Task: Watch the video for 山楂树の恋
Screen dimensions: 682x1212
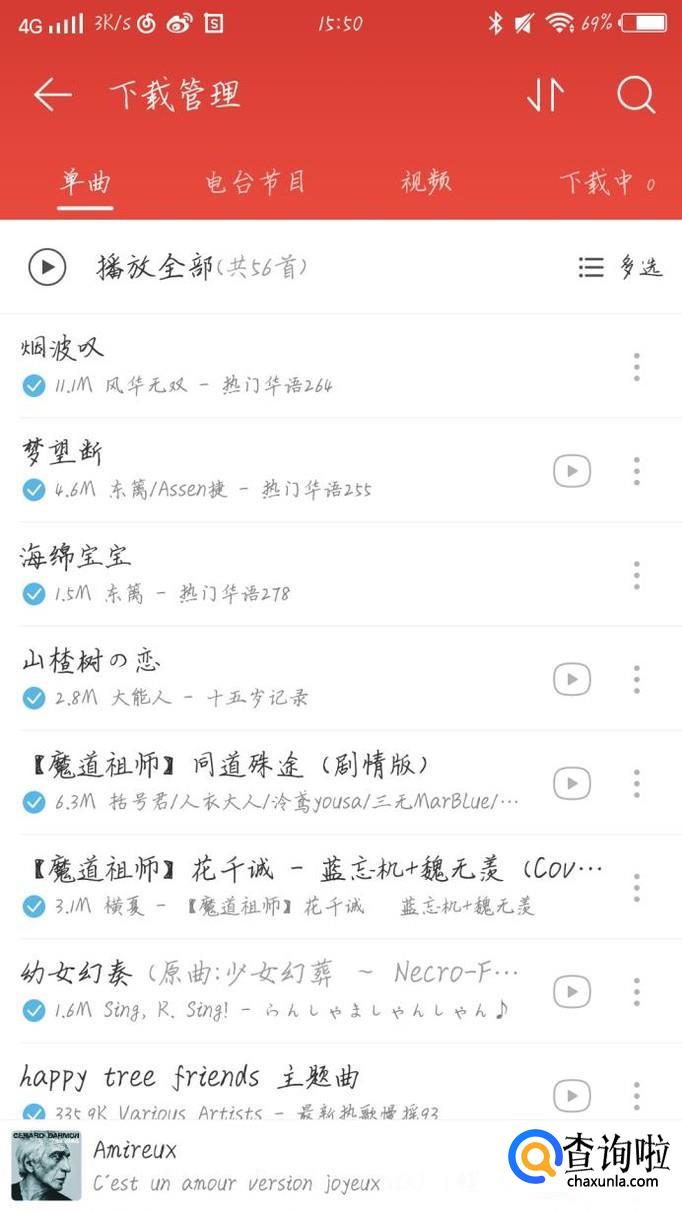Action: click(572, 679)
